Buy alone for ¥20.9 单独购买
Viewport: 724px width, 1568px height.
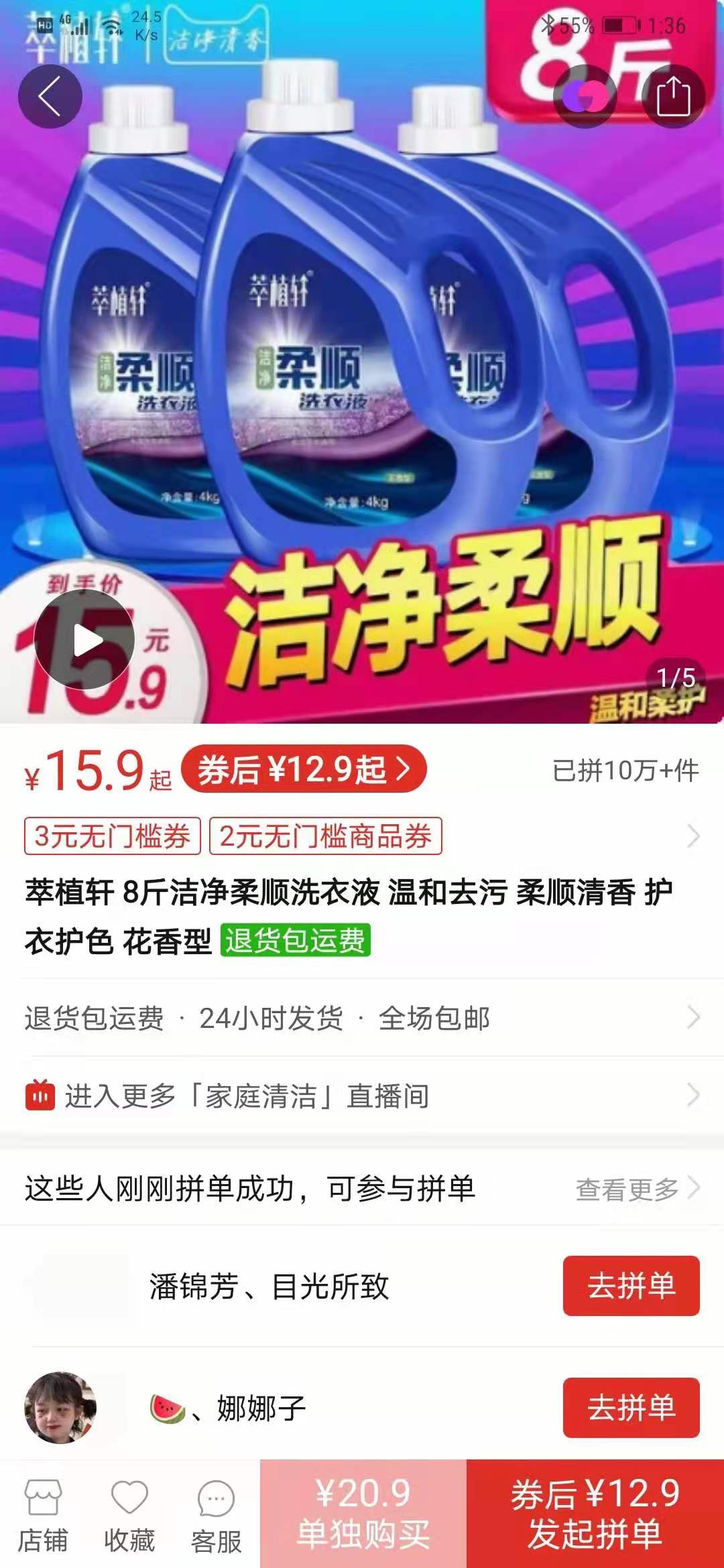click(x=363, y=1514)
